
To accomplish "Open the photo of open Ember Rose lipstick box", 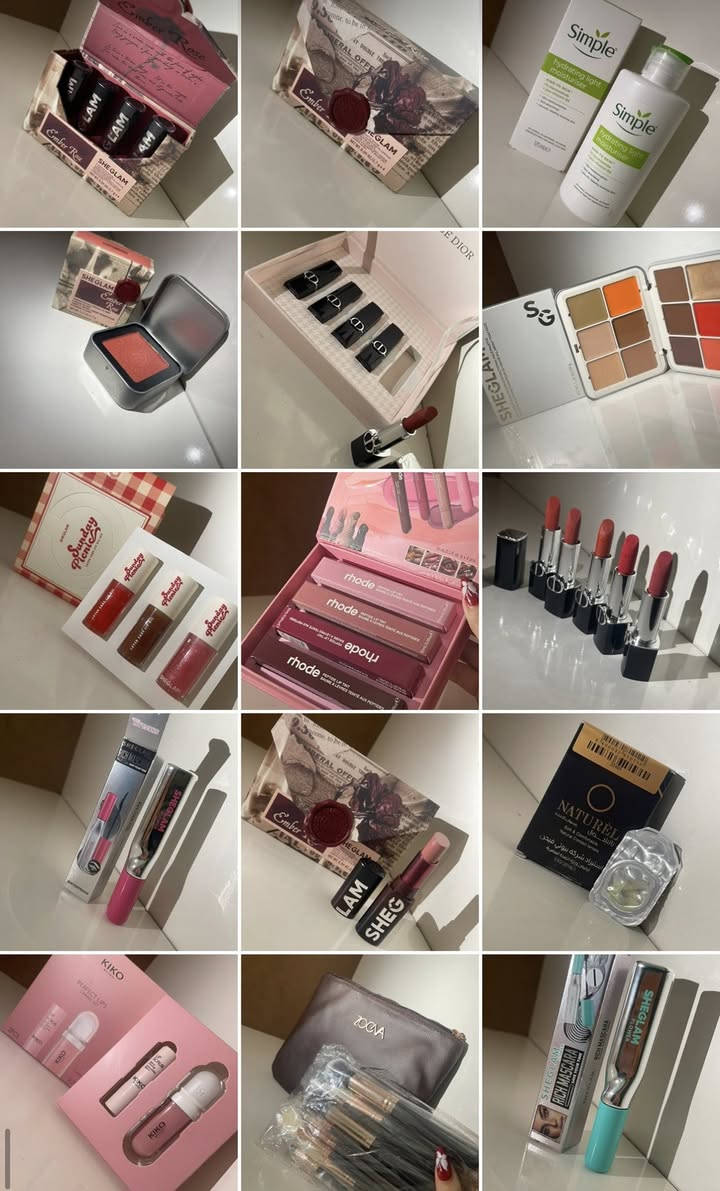I will [119, 113].
